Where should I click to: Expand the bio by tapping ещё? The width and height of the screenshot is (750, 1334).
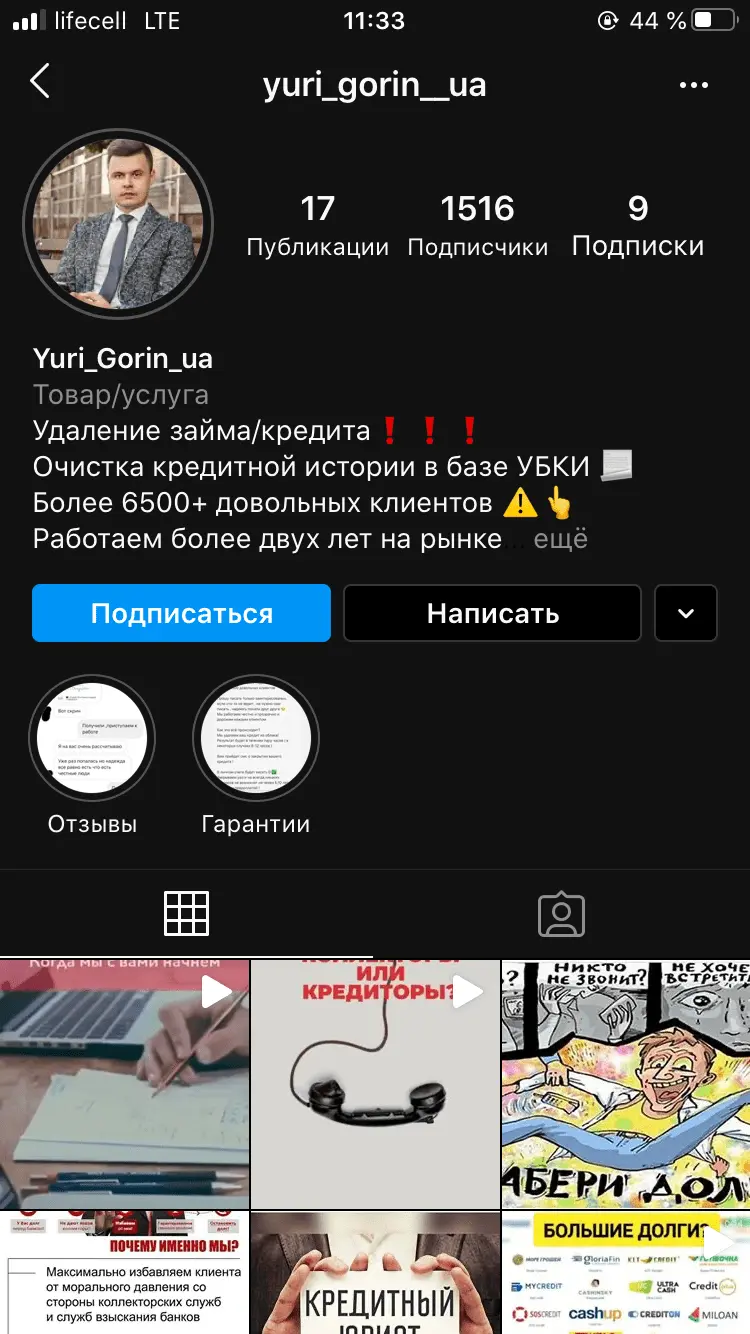point(560,540)
